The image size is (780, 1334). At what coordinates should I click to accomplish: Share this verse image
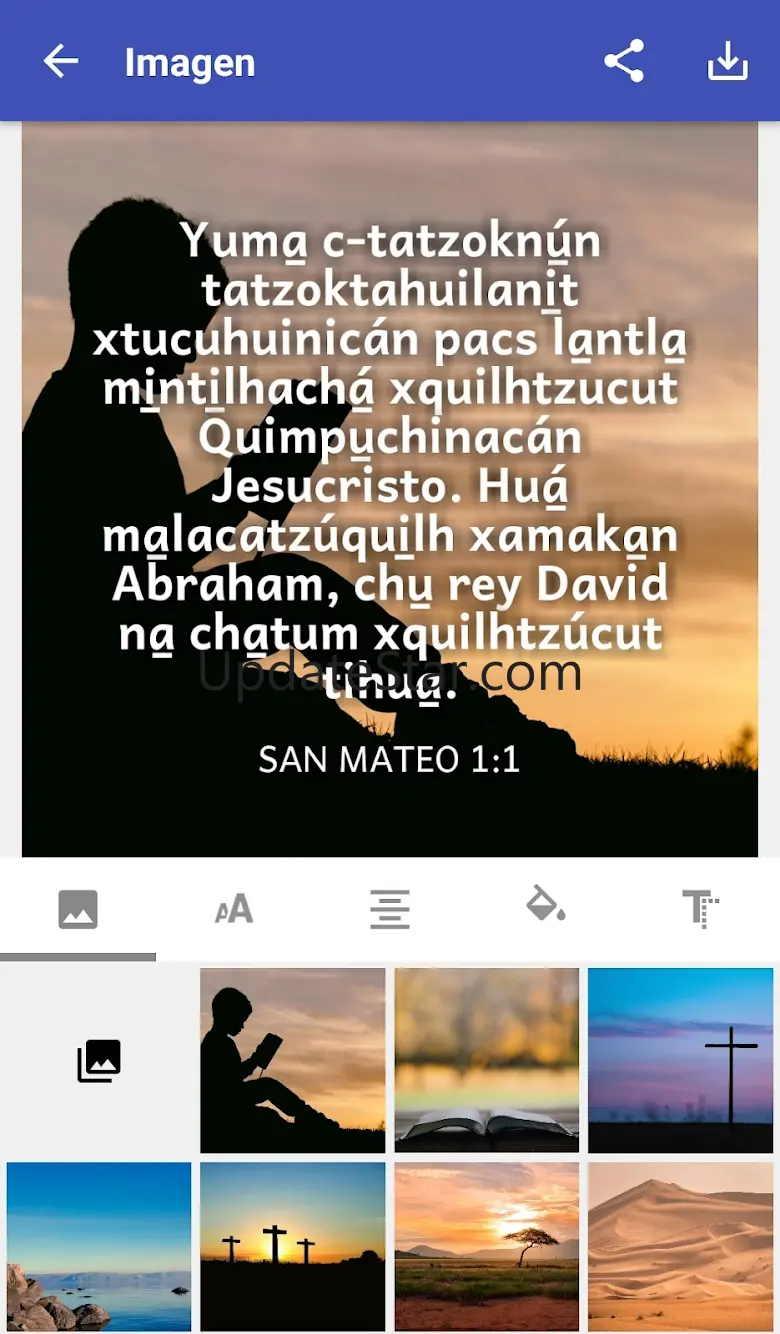624,62
